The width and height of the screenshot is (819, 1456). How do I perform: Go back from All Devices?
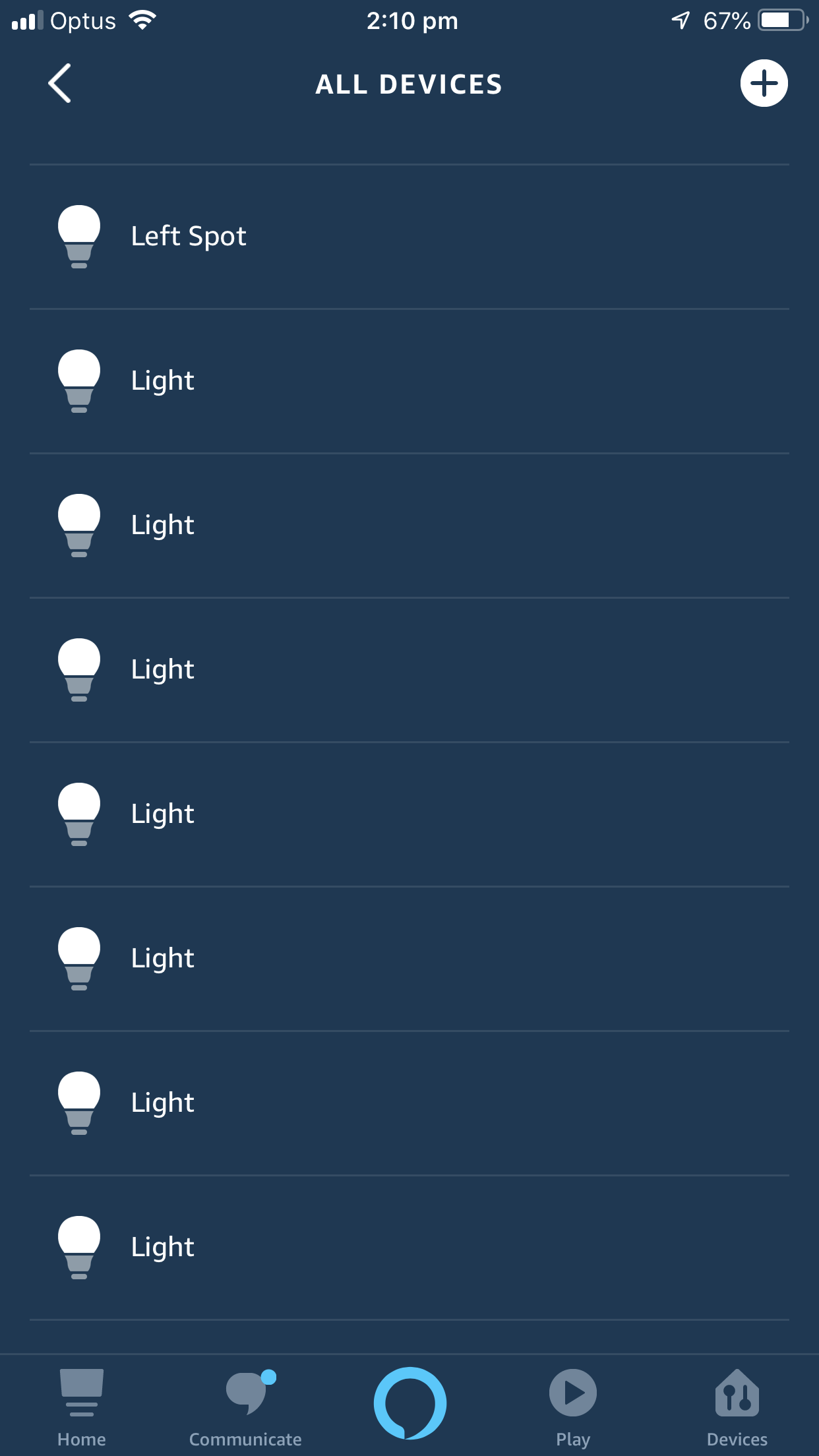coord(59,84)
